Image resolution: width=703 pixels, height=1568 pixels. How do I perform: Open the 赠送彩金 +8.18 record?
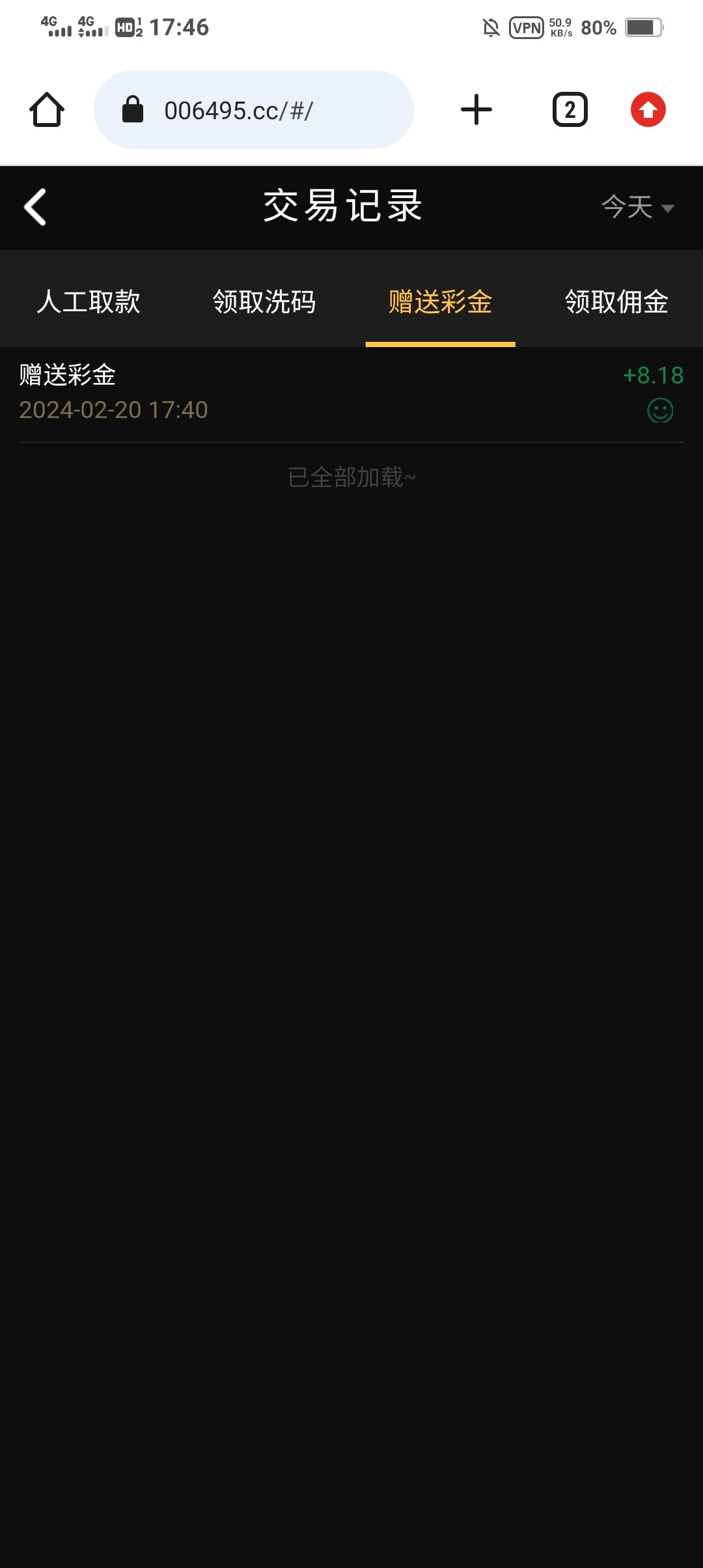click(x=351, y=394)
